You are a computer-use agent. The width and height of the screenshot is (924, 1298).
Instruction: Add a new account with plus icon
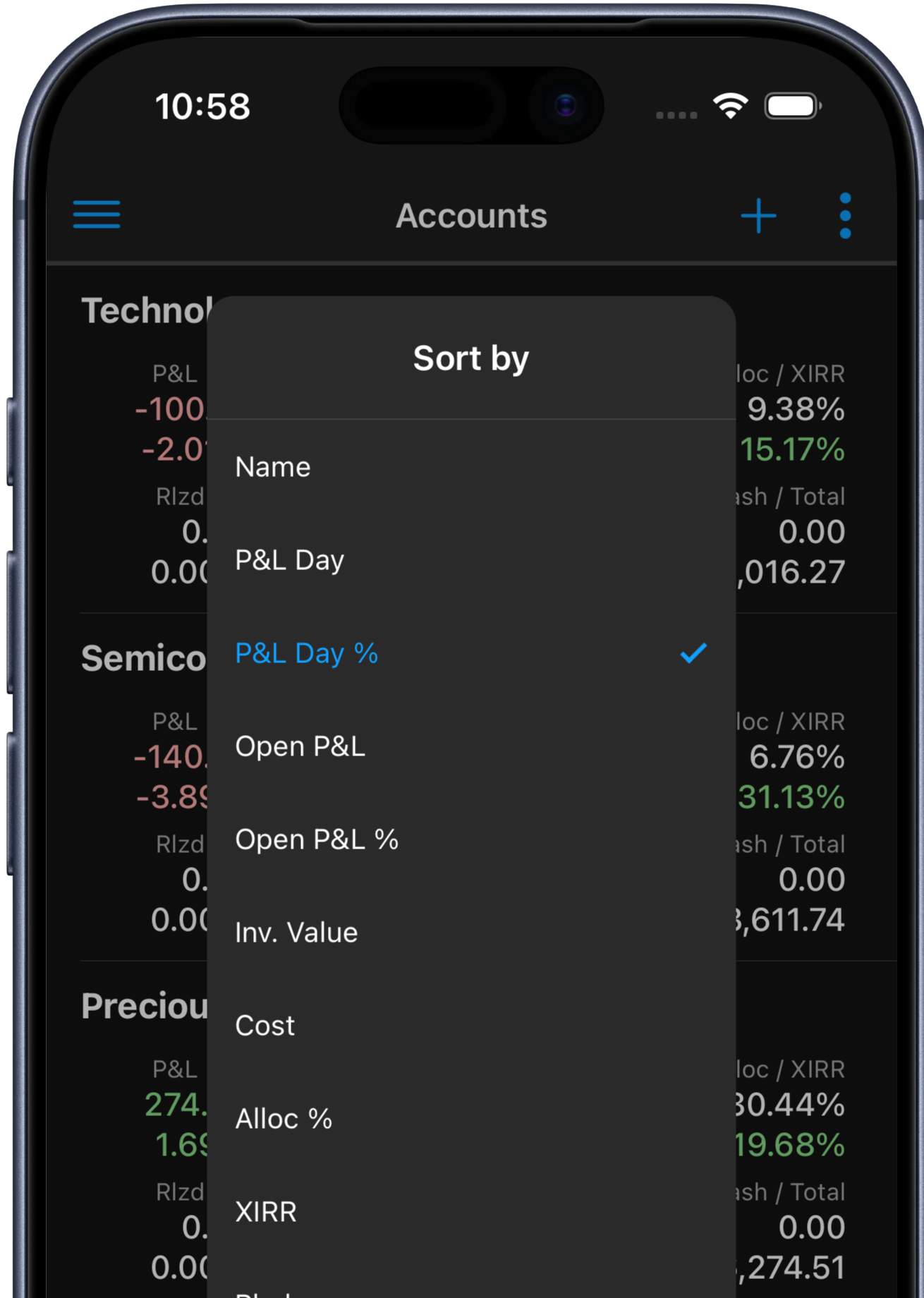click(758, 216)
